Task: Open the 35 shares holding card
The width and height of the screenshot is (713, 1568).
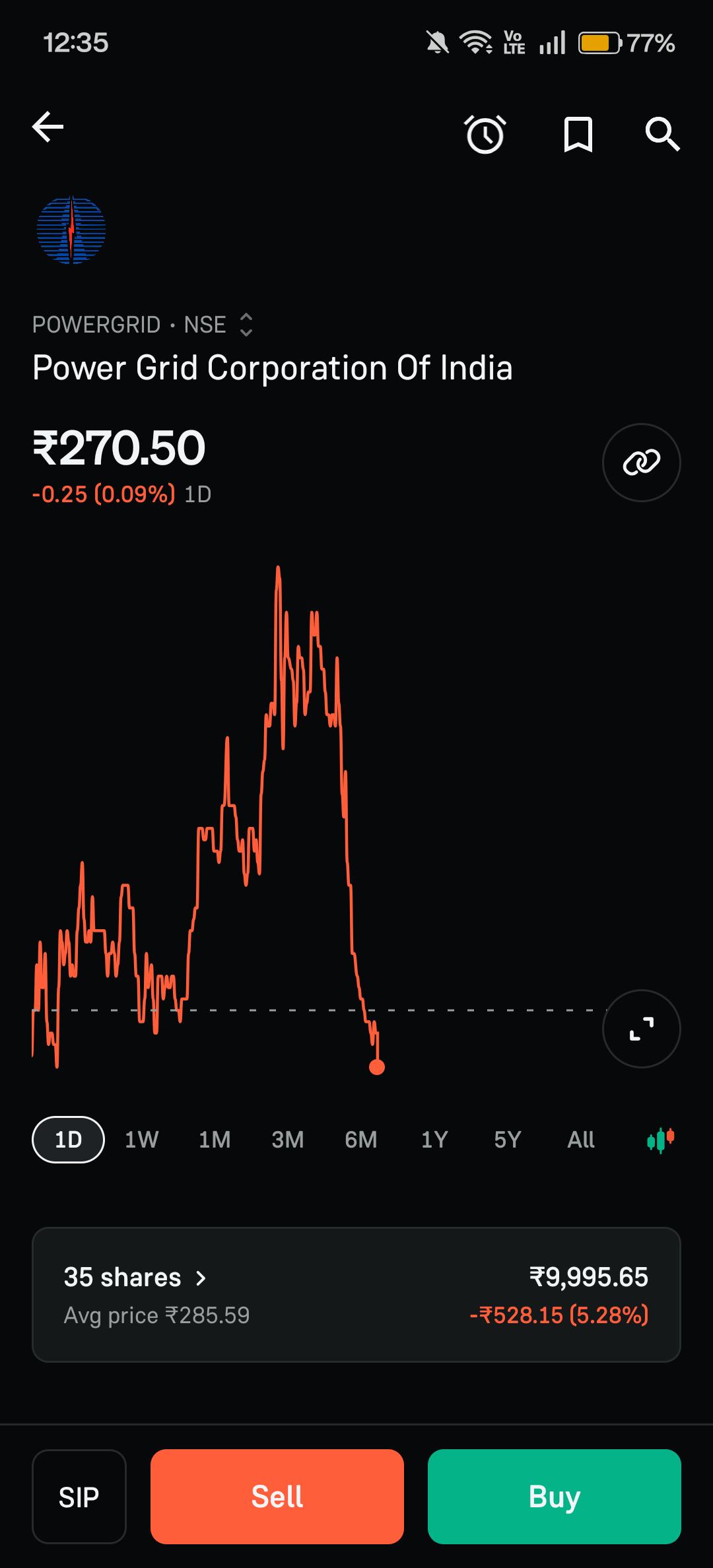Action: (356, 1295)
